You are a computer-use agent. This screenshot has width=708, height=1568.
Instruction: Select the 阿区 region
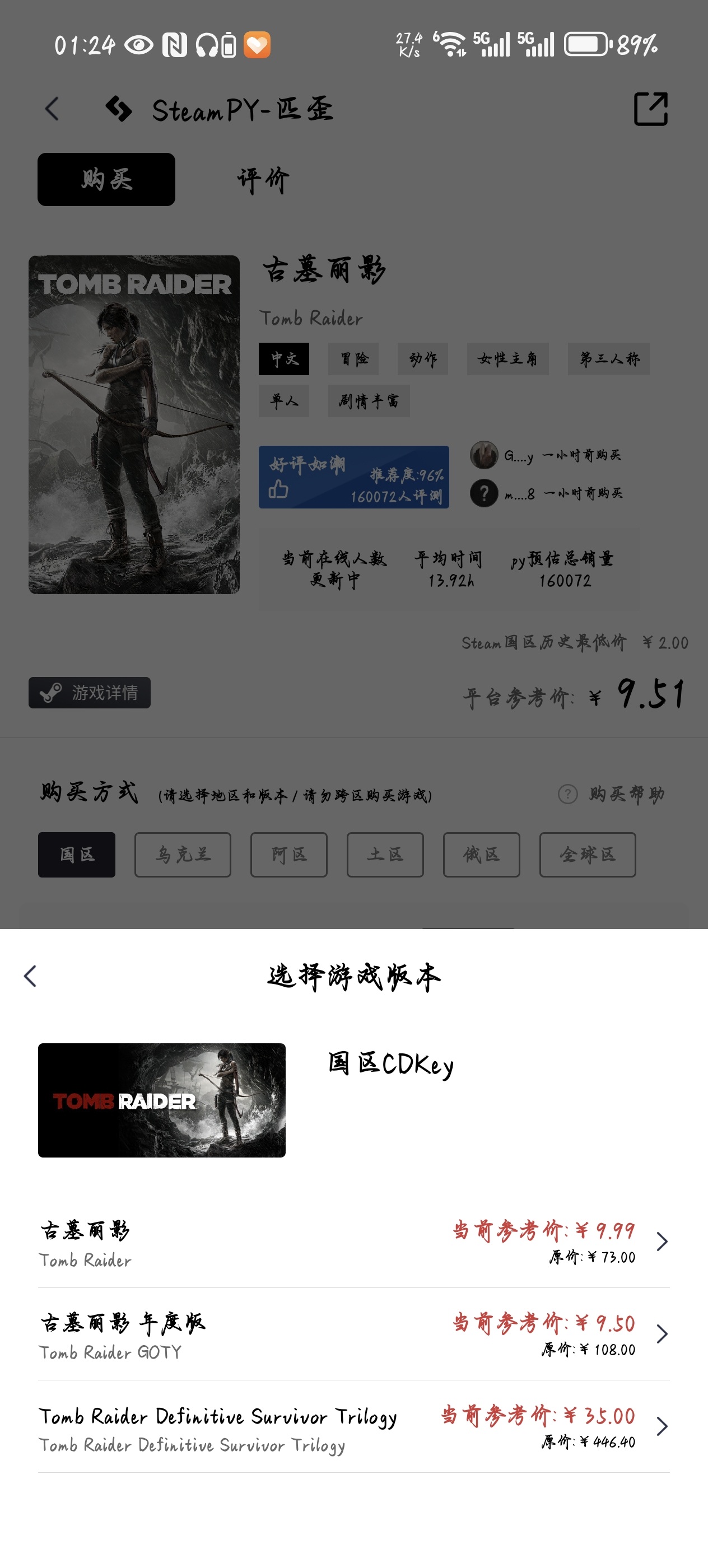click(x=288, y=855)
